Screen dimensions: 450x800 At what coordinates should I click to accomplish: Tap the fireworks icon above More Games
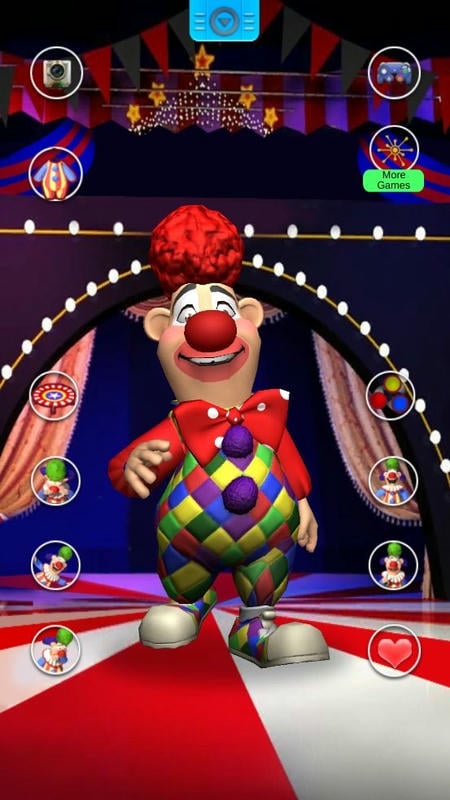pyautogui.click(x=394, y=148)
